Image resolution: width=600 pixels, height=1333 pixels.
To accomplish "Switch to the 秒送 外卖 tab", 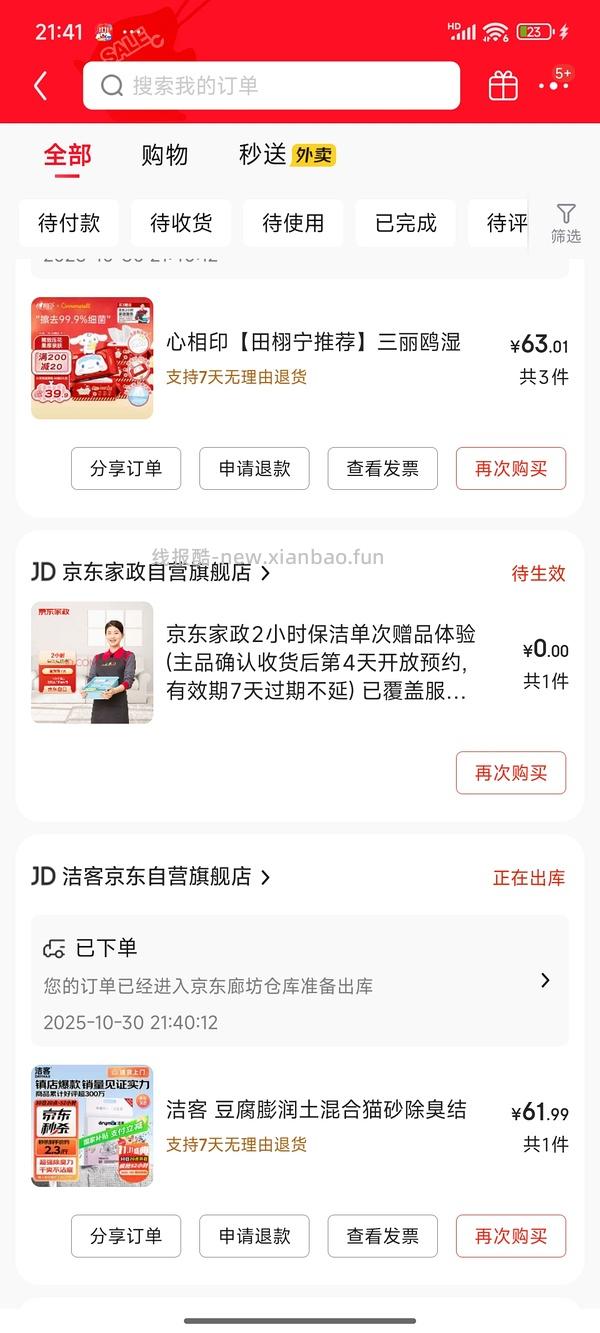I will pyautogui.click(x=287, y=155).
